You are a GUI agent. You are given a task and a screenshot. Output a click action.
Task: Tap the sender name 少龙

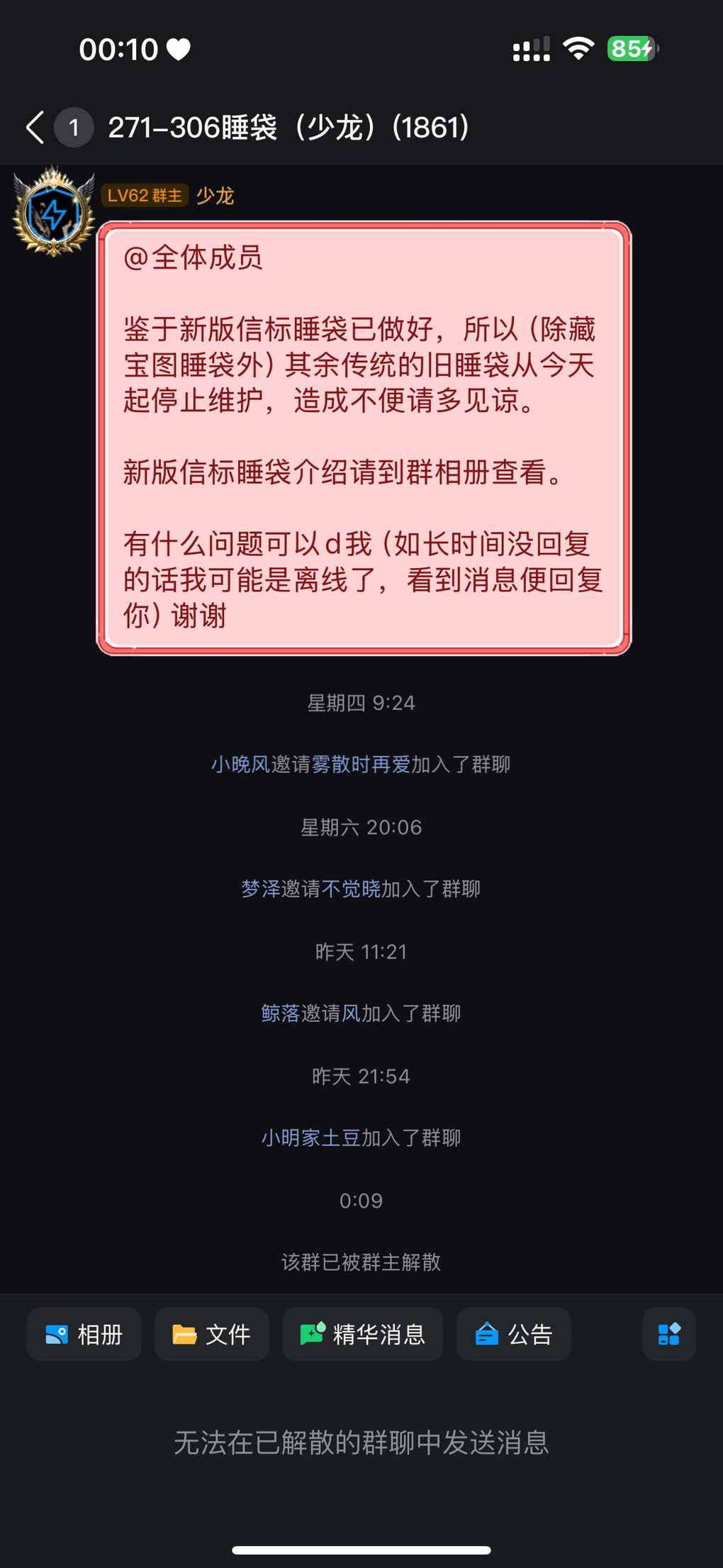tap(215, 196)
